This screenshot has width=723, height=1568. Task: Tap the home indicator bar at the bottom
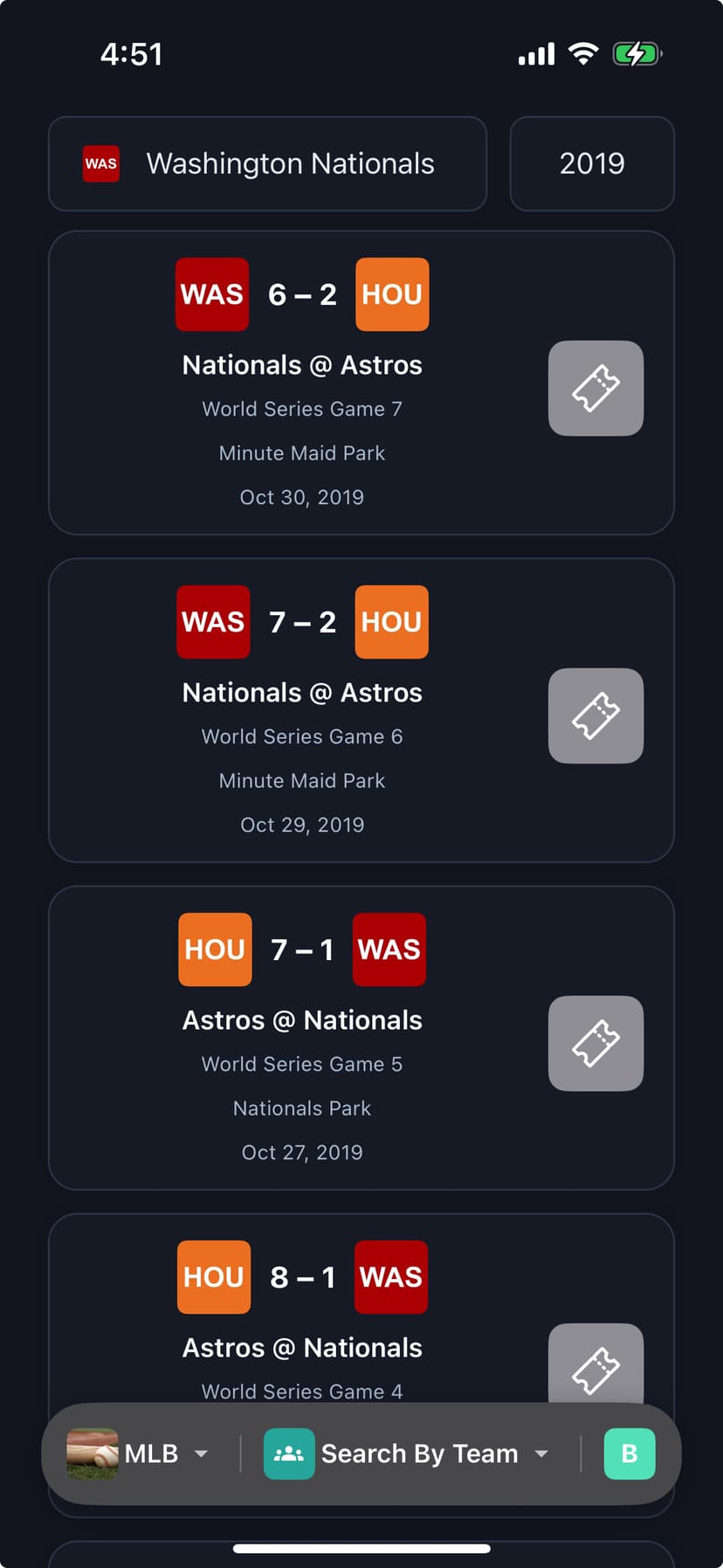361,1544
